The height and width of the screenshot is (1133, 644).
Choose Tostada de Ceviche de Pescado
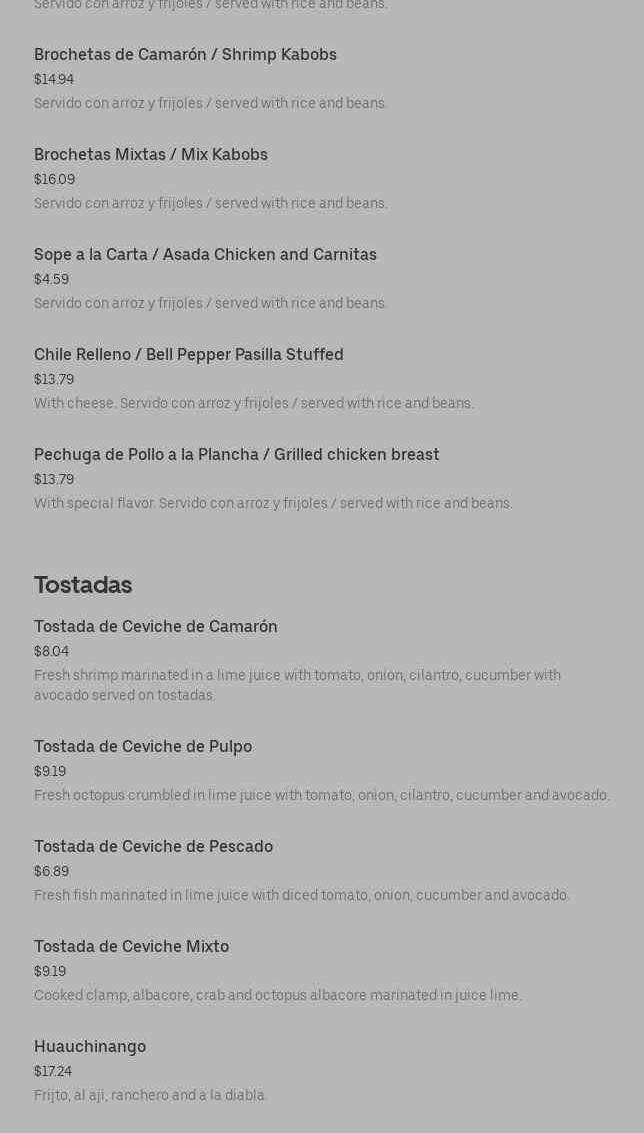(153, 847)
